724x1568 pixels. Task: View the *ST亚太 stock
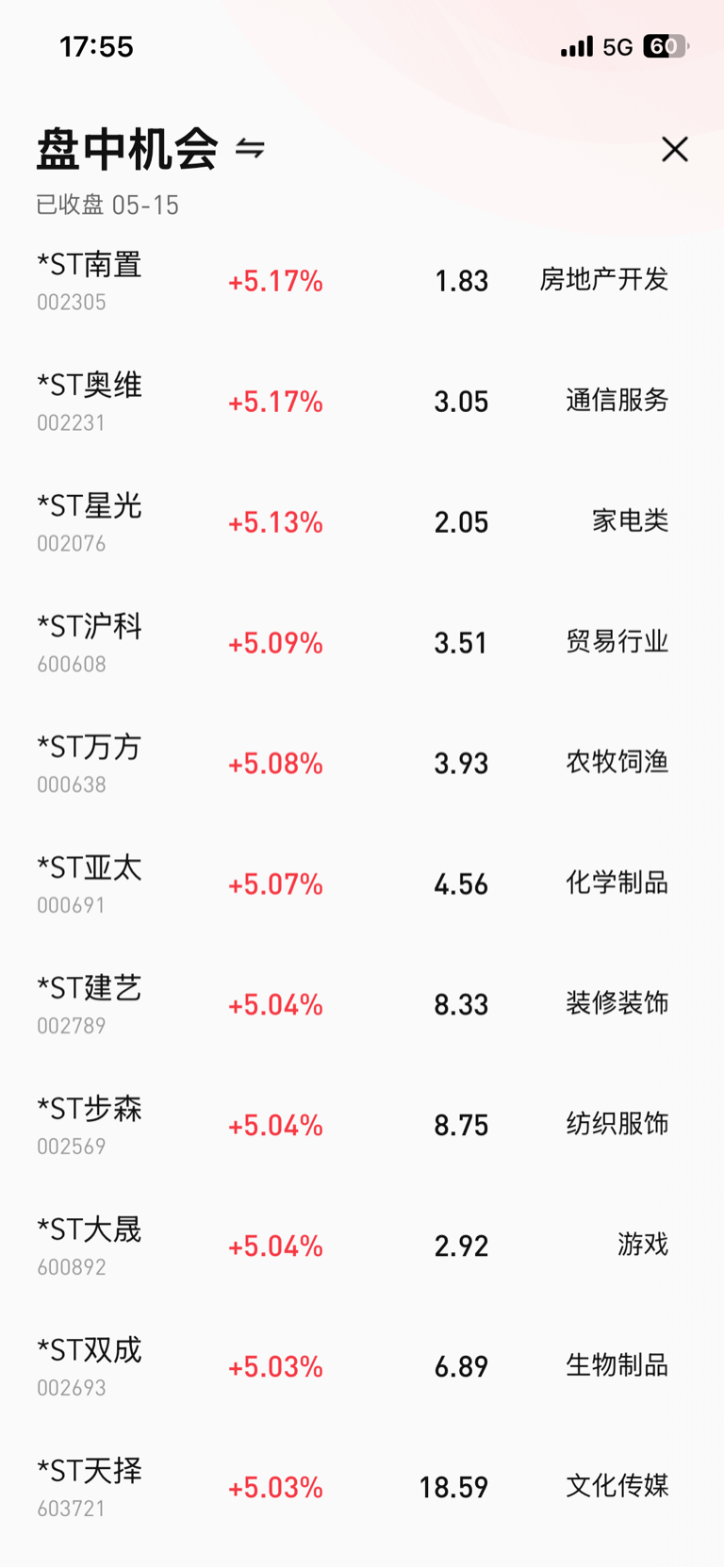[x=362, y=884]
